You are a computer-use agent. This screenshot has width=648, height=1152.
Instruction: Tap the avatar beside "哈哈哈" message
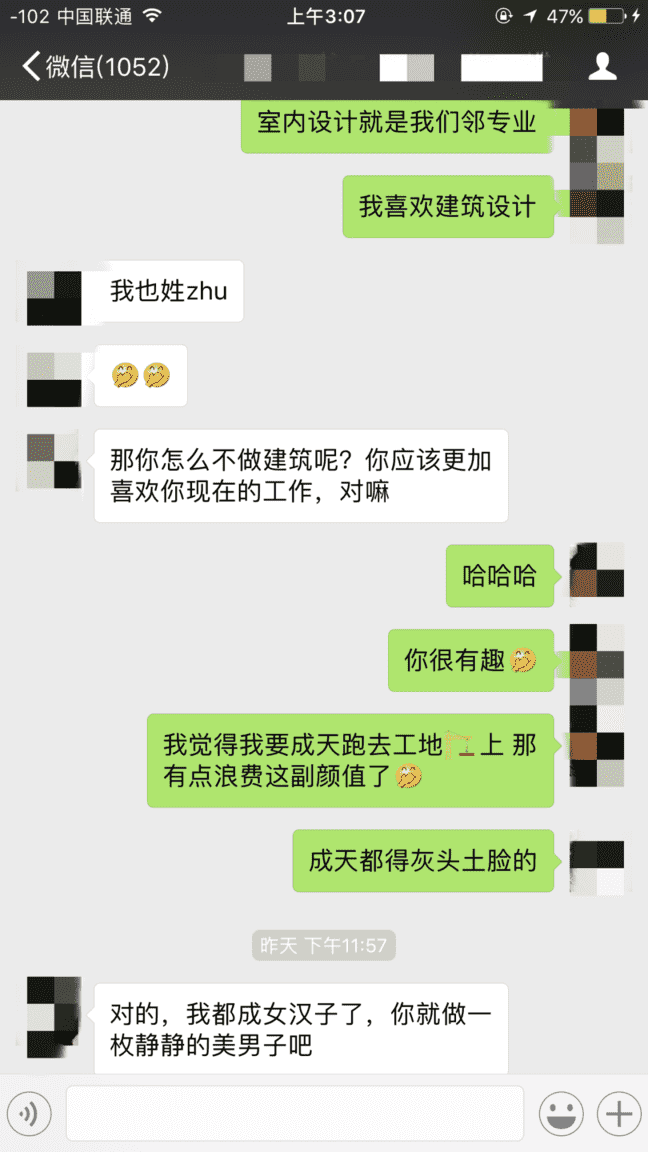[597, 571]
